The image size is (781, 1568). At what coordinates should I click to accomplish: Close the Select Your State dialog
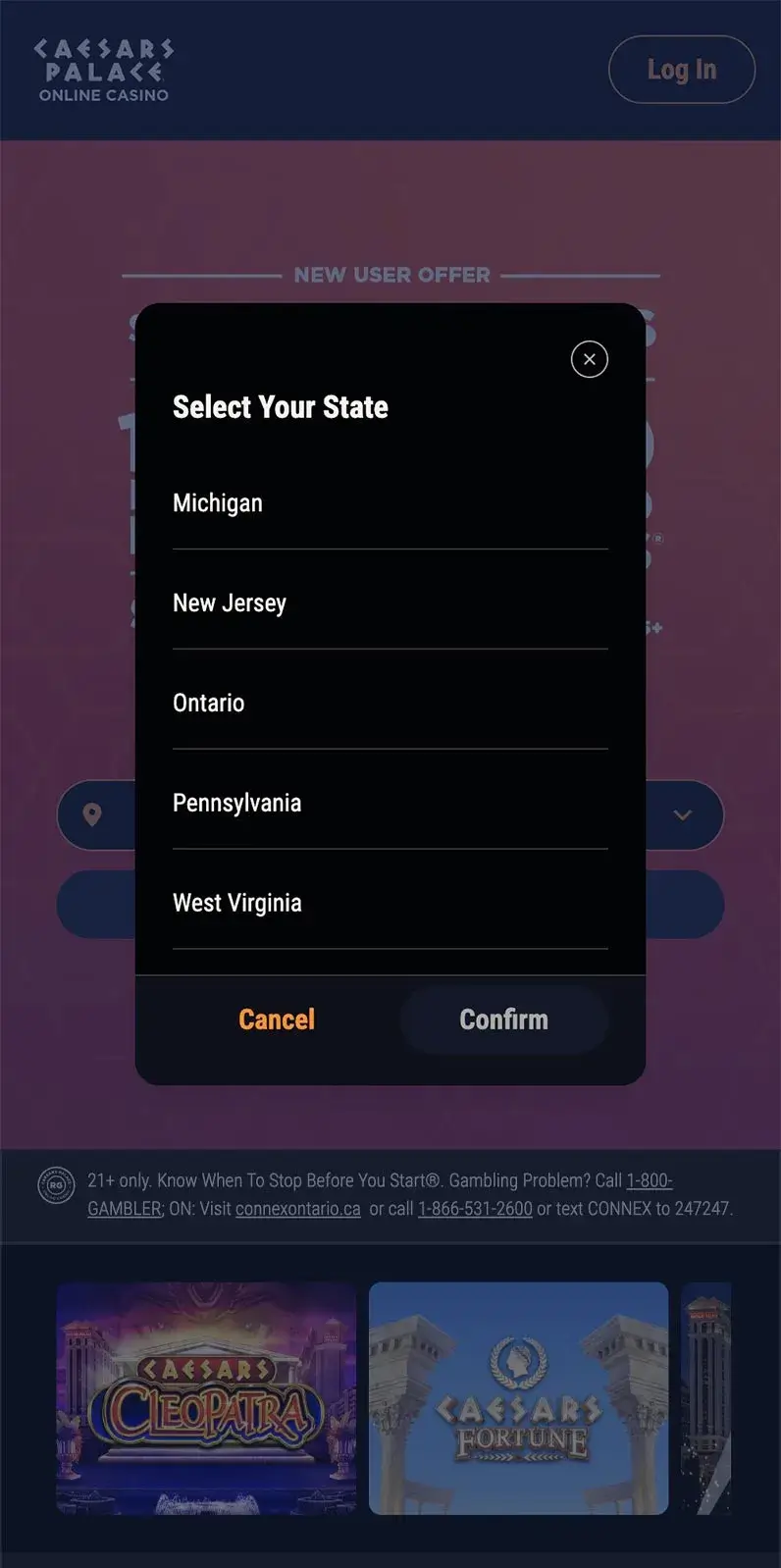[590, 359]
